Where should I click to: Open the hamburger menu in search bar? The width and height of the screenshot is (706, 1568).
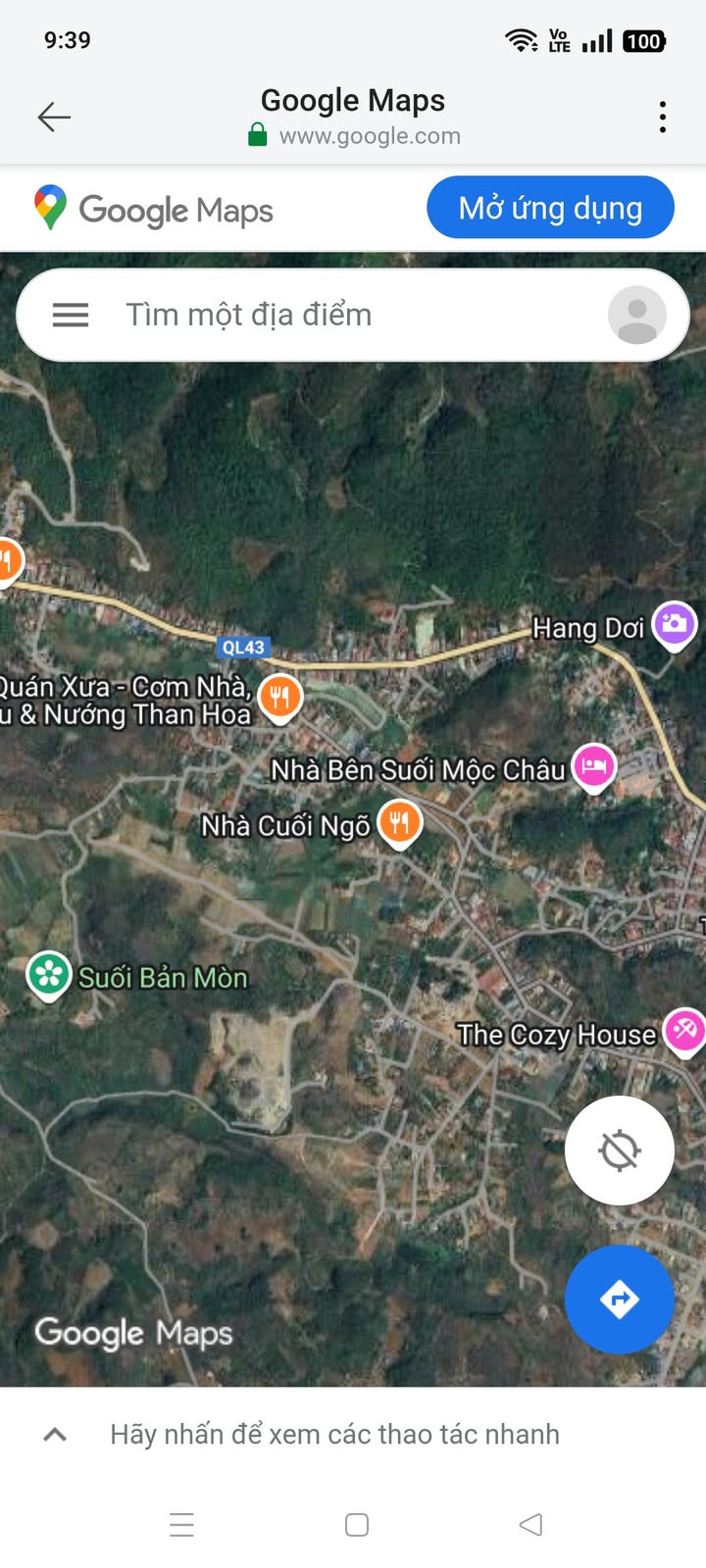71,315
